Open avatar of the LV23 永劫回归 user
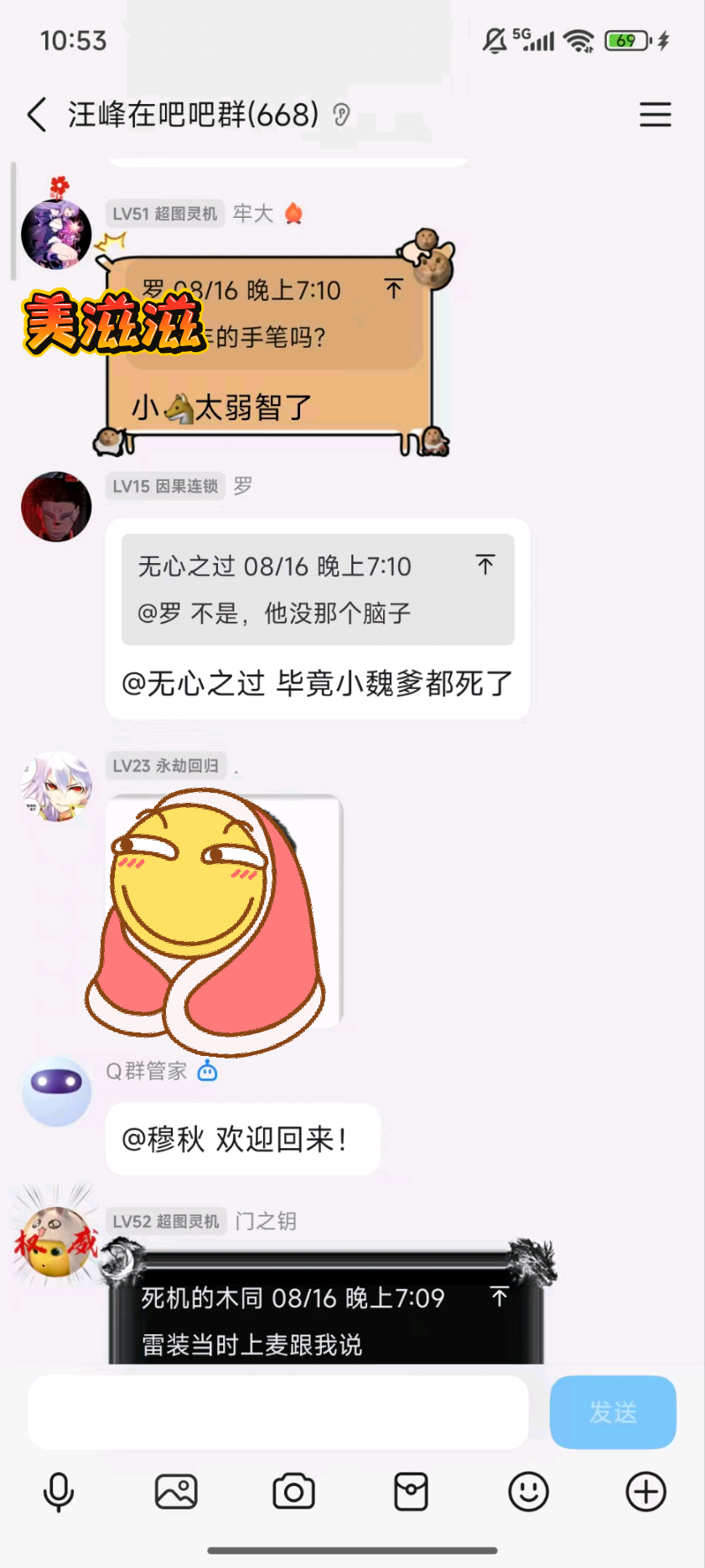Viewport: 705px width, 1568px height. (x=56, y=787)
